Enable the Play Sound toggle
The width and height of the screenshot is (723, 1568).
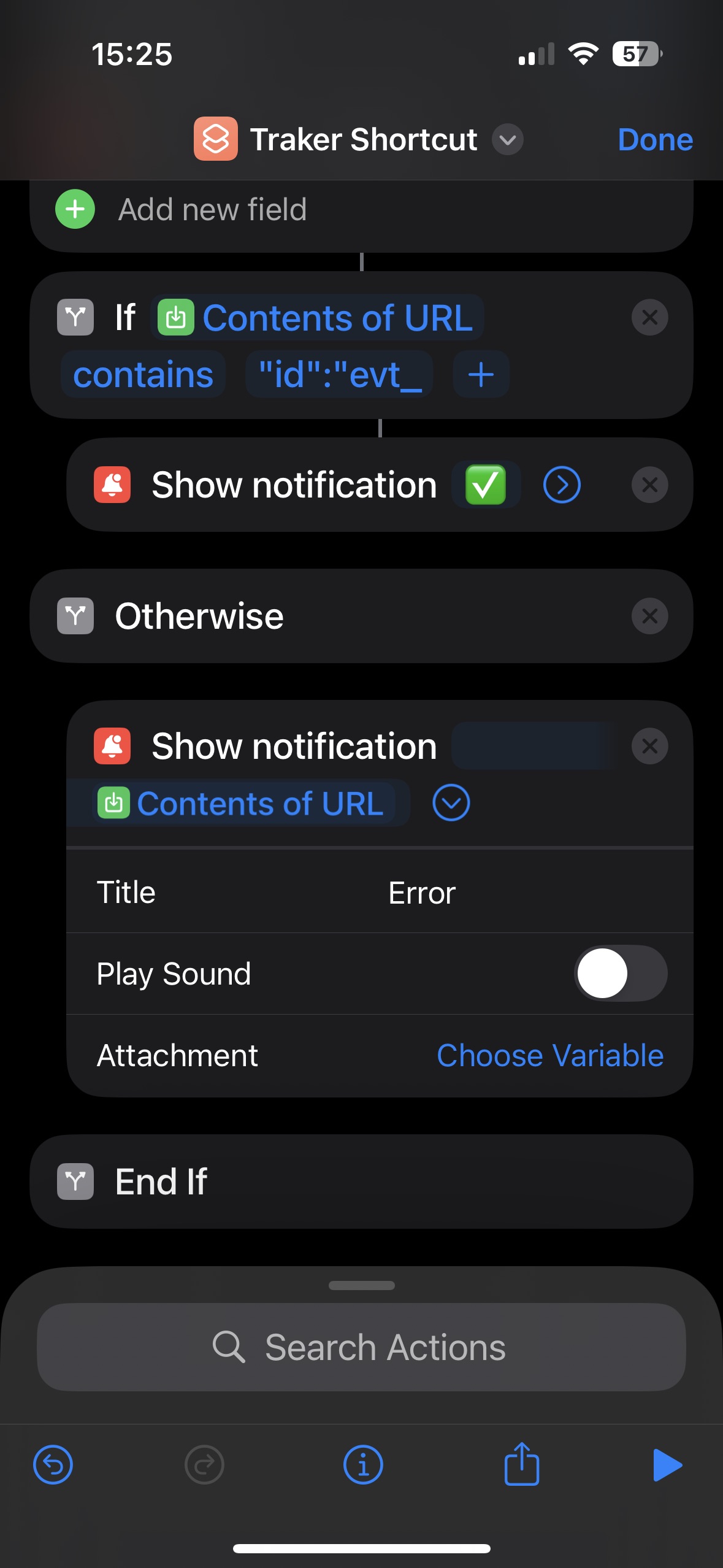pyautogui.click(x=620, y=974)
